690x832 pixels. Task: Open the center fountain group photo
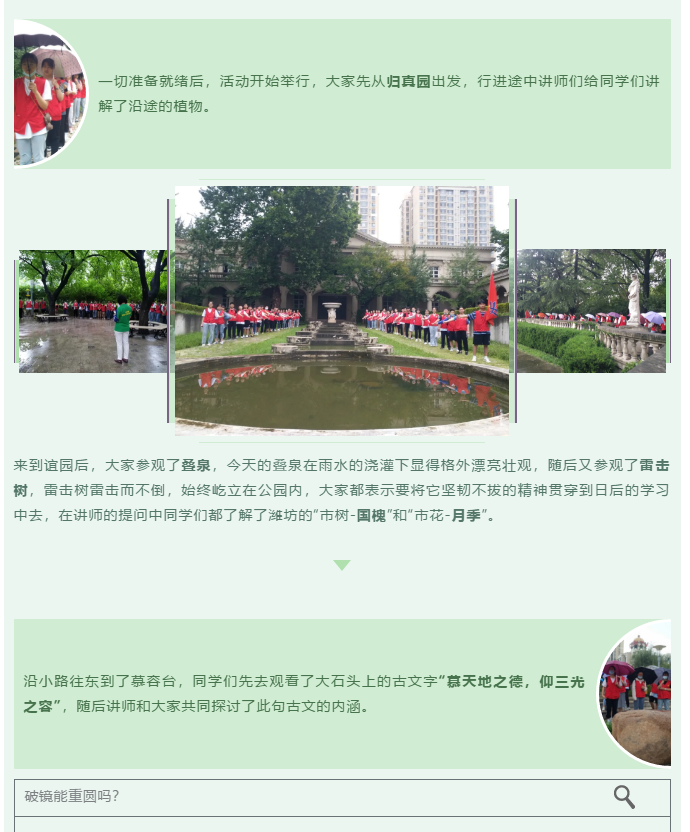tap(341, 309)
